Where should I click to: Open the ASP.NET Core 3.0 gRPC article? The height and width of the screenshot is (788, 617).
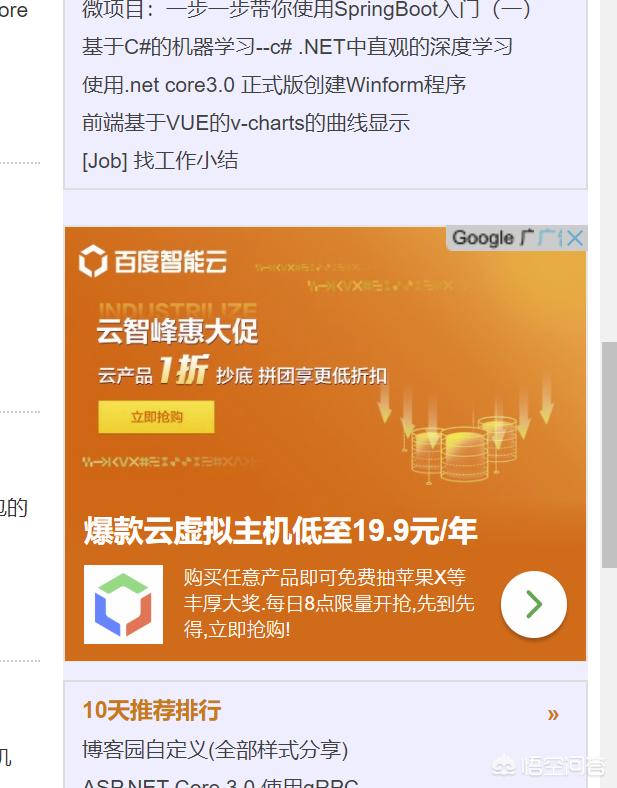(220, 783)
